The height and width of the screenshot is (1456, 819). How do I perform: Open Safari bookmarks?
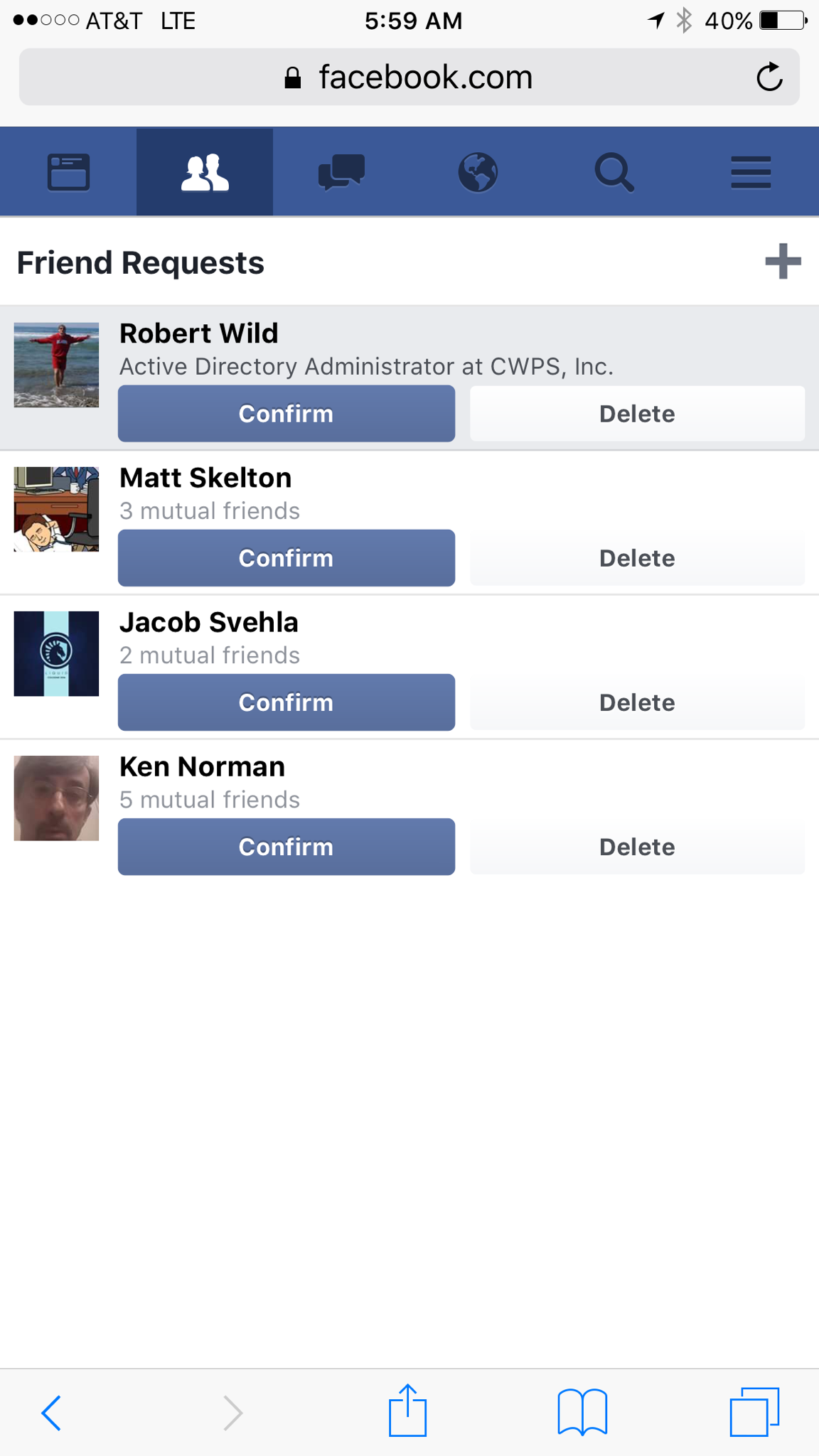(582, 1412)
